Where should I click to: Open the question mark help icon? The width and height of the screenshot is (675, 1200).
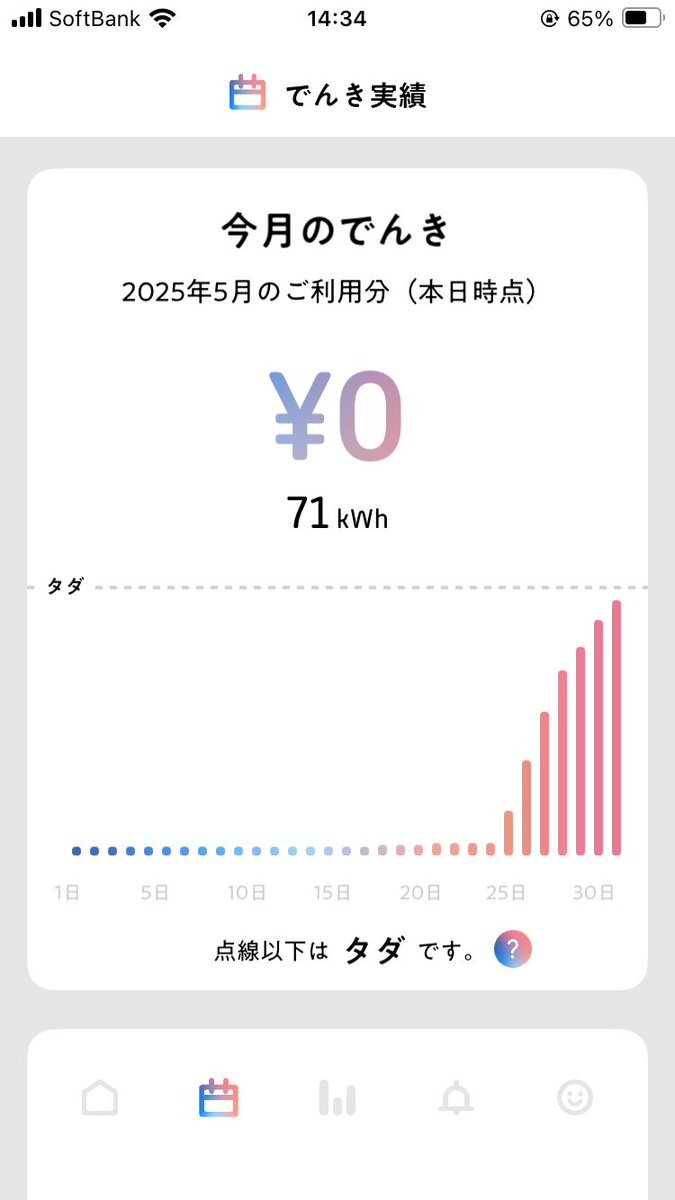513,950
